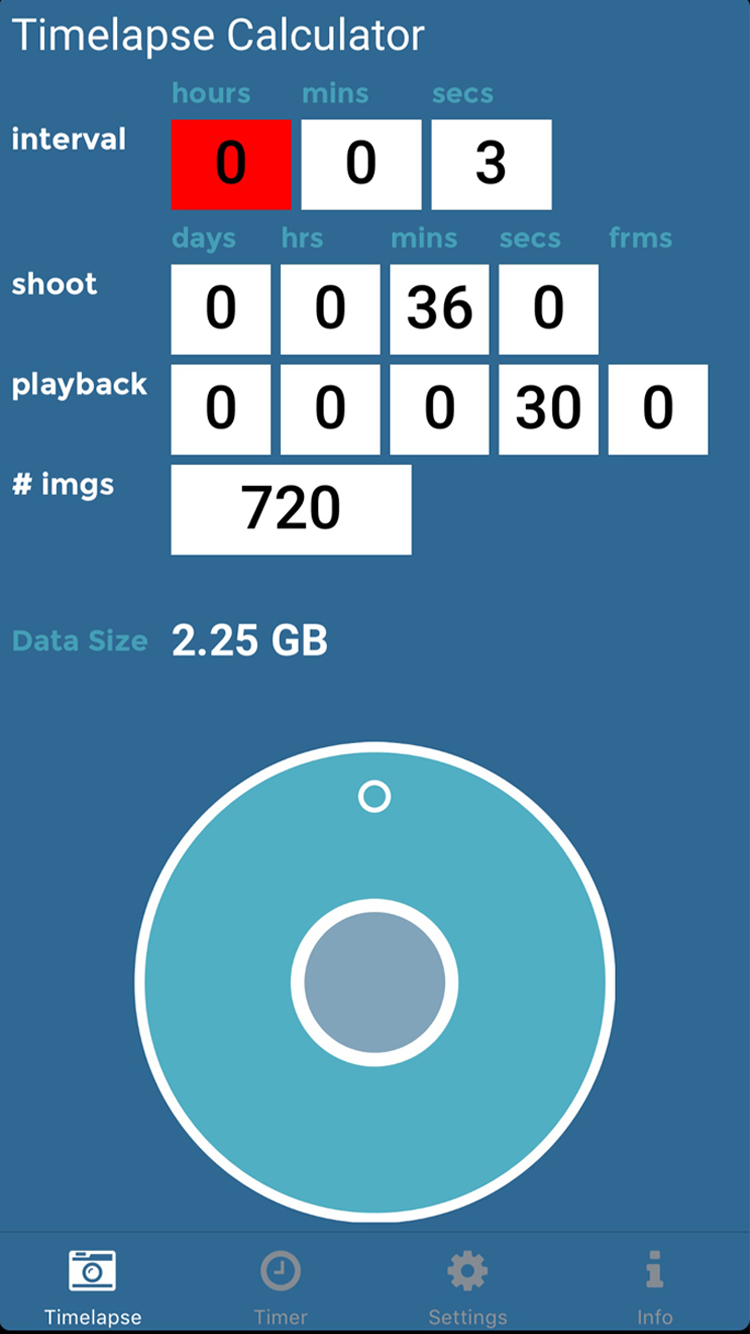Select the shoot secs field
This screenshot has width=750, height=1334.
549,309
